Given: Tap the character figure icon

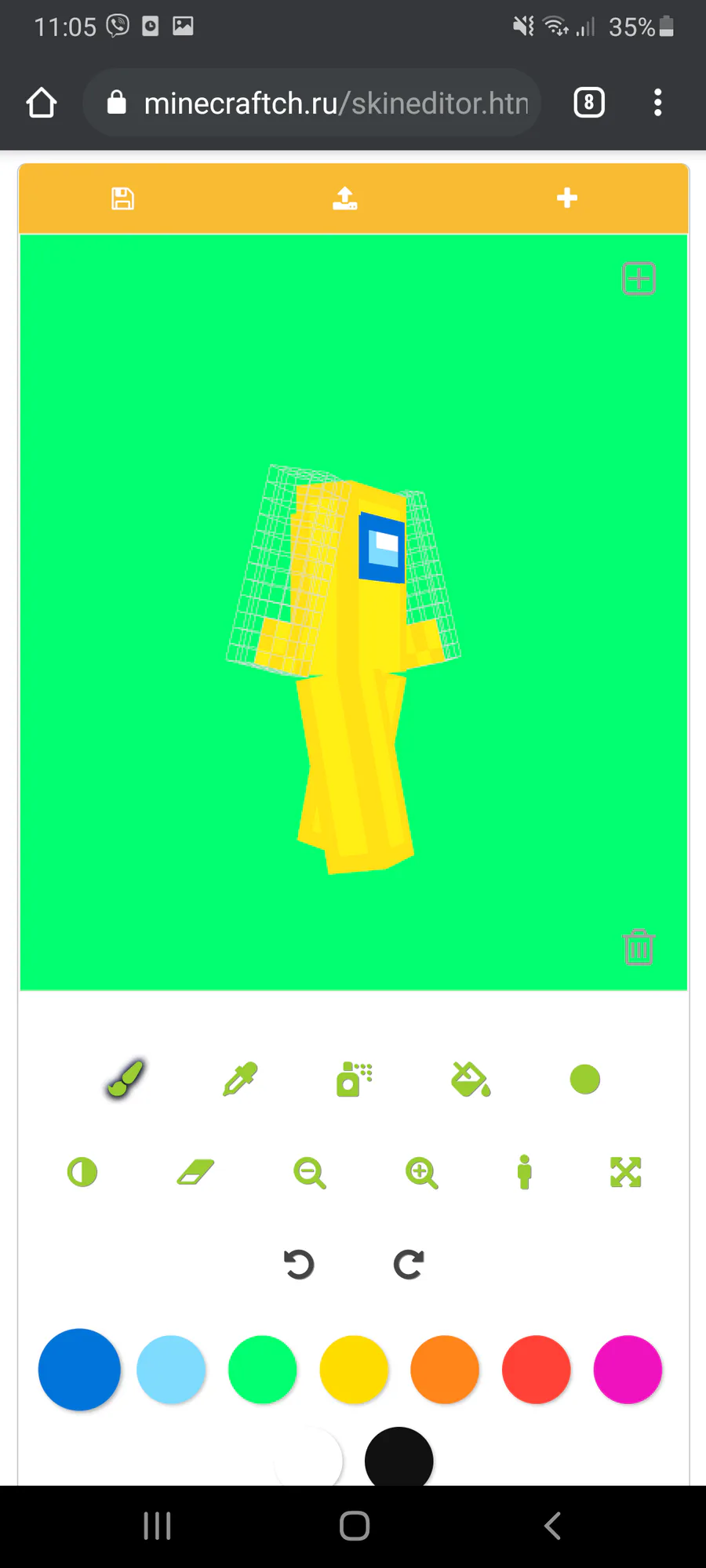Looking at the screenshot, I should click(x=524, y=1173).
